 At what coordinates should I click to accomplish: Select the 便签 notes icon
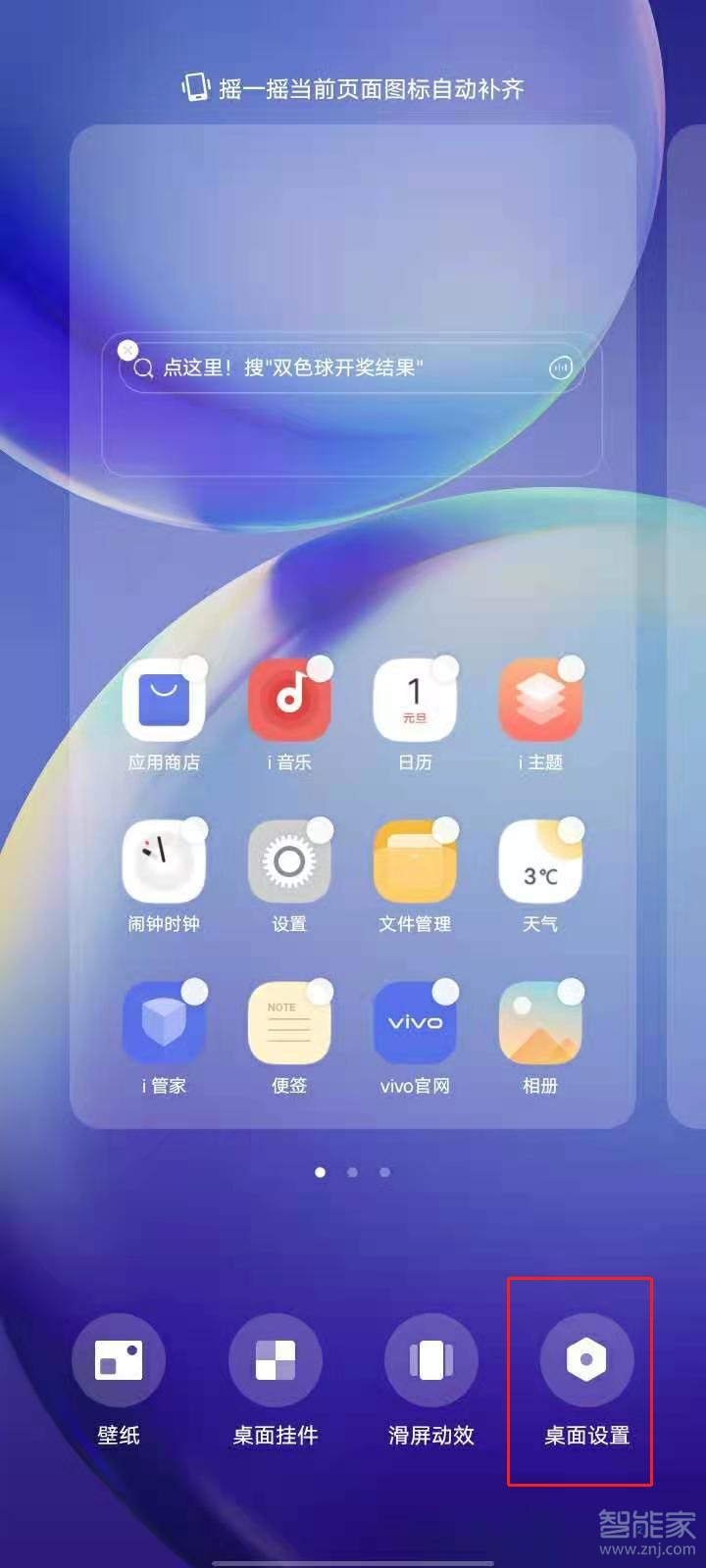(289, 1024)
